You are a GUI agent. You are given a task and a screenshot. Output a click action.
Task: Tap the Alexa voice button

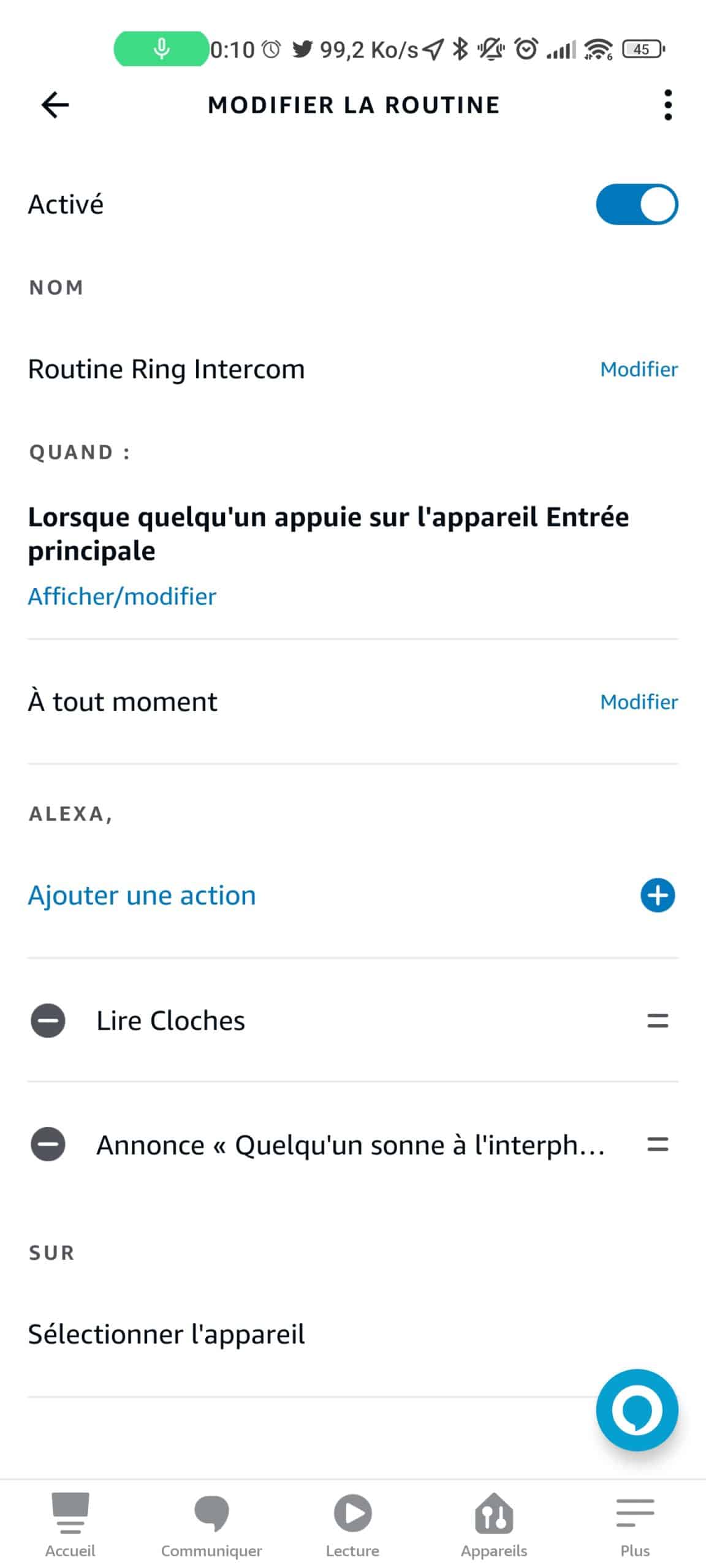(637, 1410)
